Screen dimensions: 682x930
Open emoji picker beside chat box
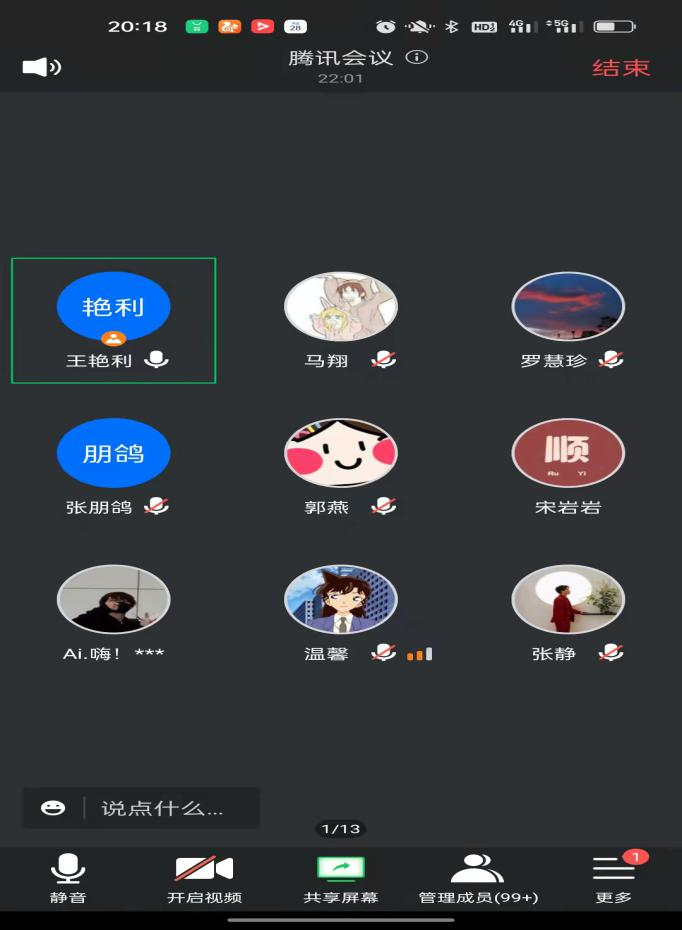coord(53,808)
